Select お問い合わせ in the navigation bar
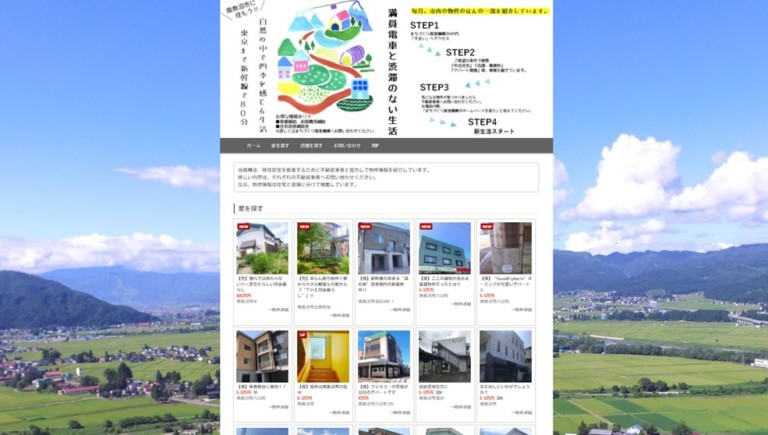The height and width of the screenshot is (435, 768). click(346, 145)
